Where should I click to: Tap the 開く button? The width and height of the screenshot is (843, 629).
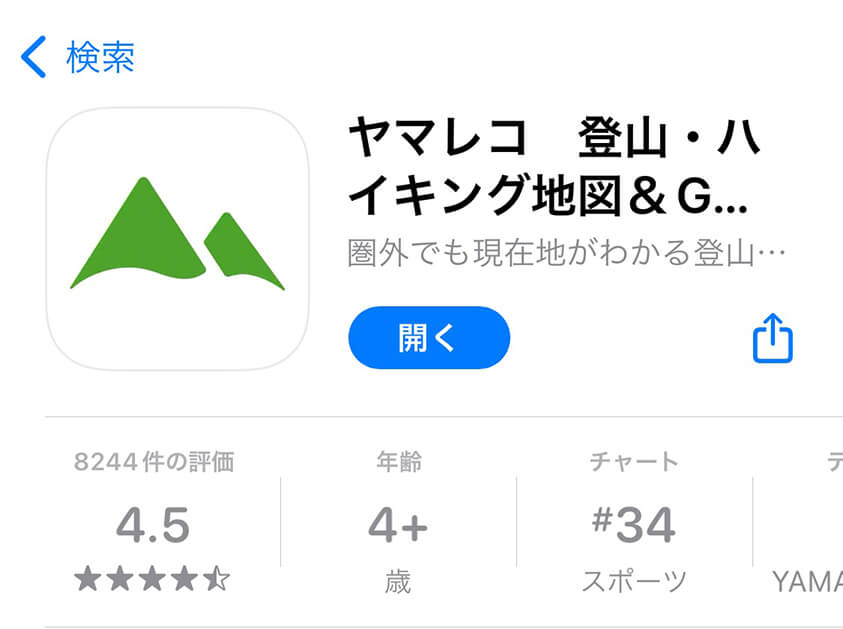click(x=429, y=338)
